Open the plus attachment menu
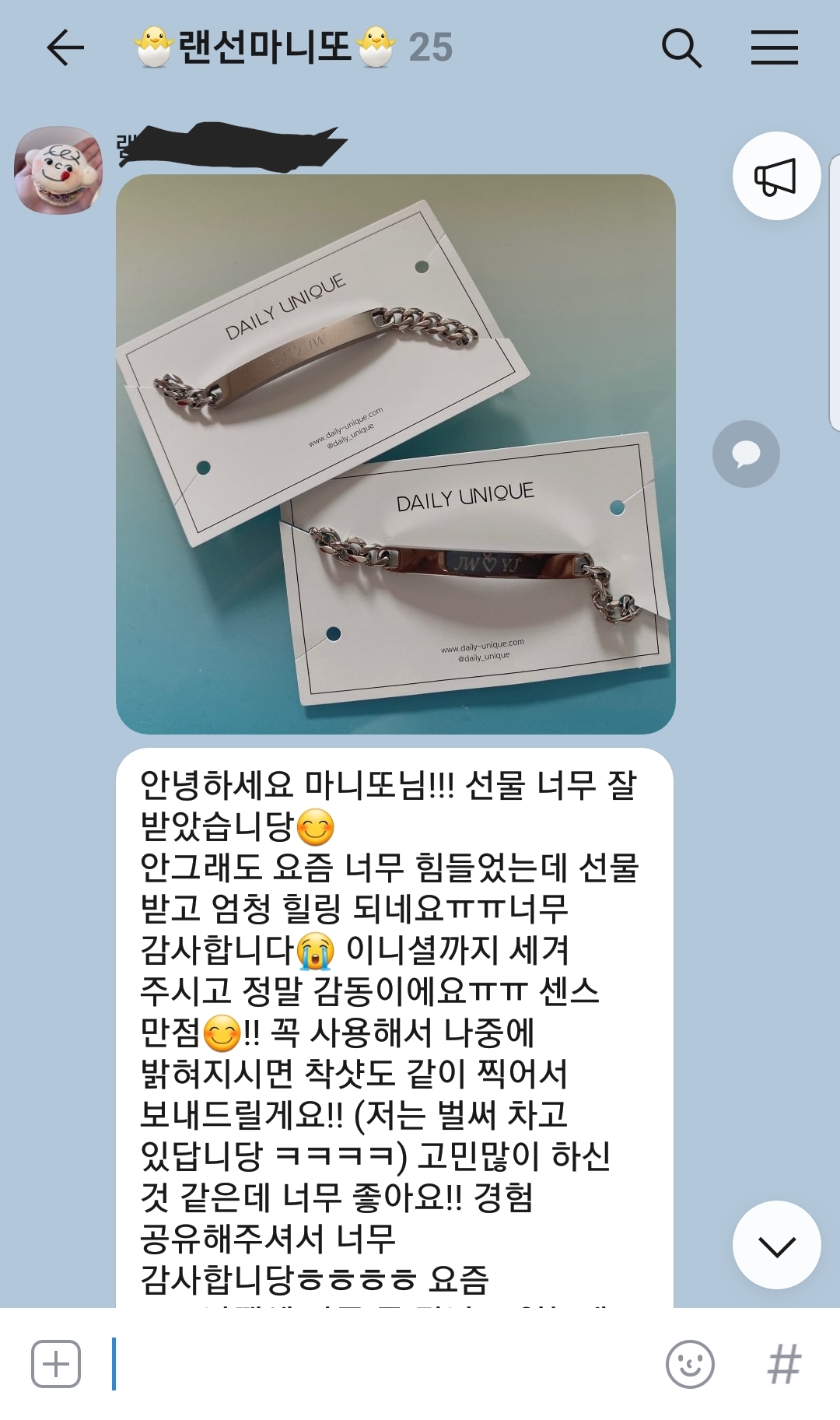 pos(56,1364)
